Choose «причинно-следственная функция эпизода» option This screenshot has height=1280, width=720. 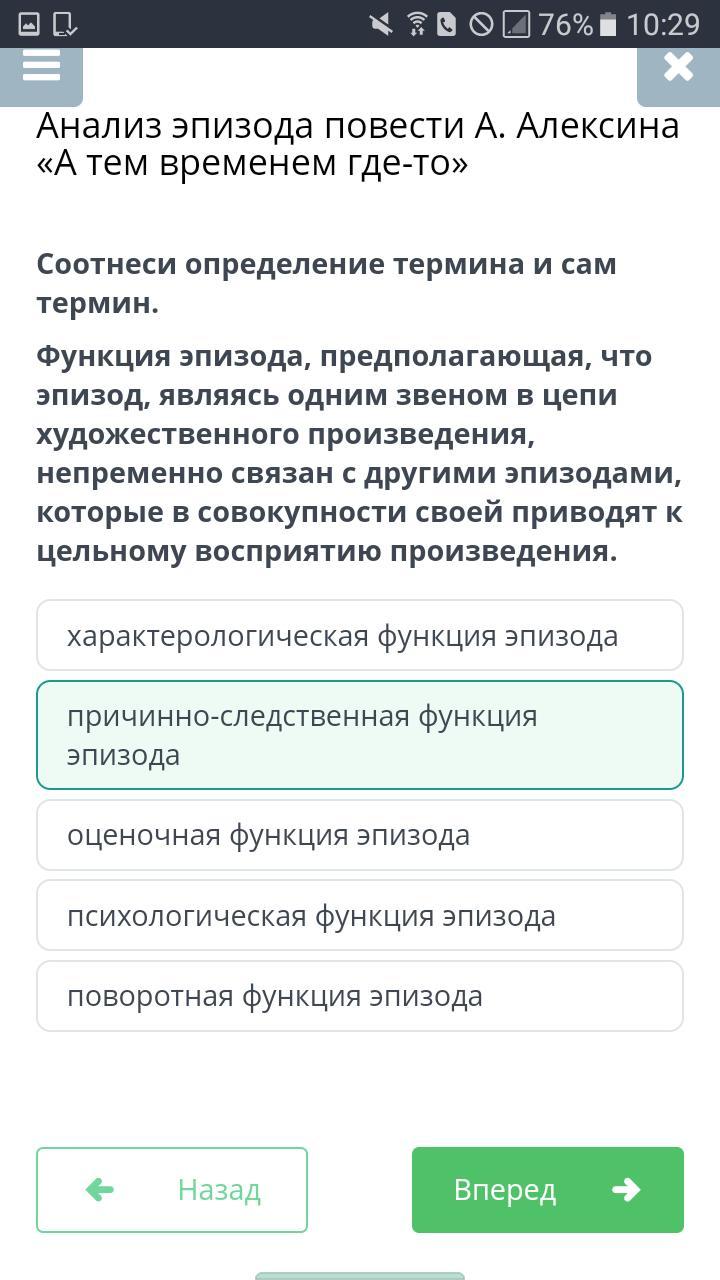pos(360,735)
